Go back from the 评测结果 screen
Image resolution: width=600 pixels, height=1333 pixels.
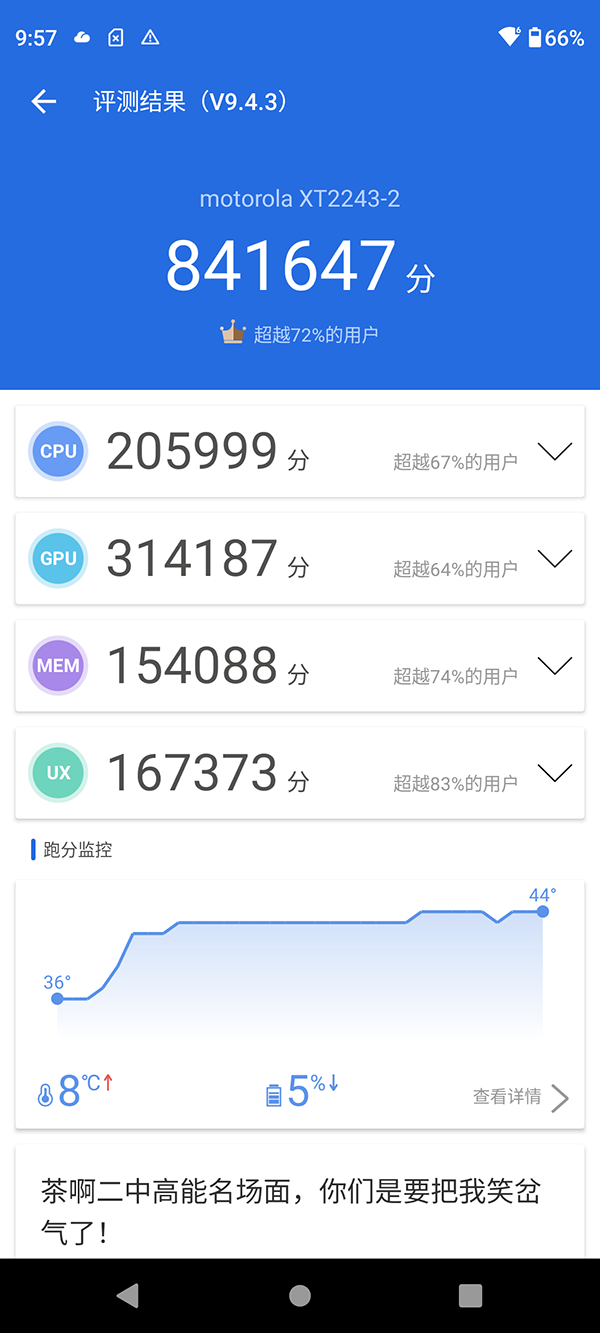(x=44, y=101)
